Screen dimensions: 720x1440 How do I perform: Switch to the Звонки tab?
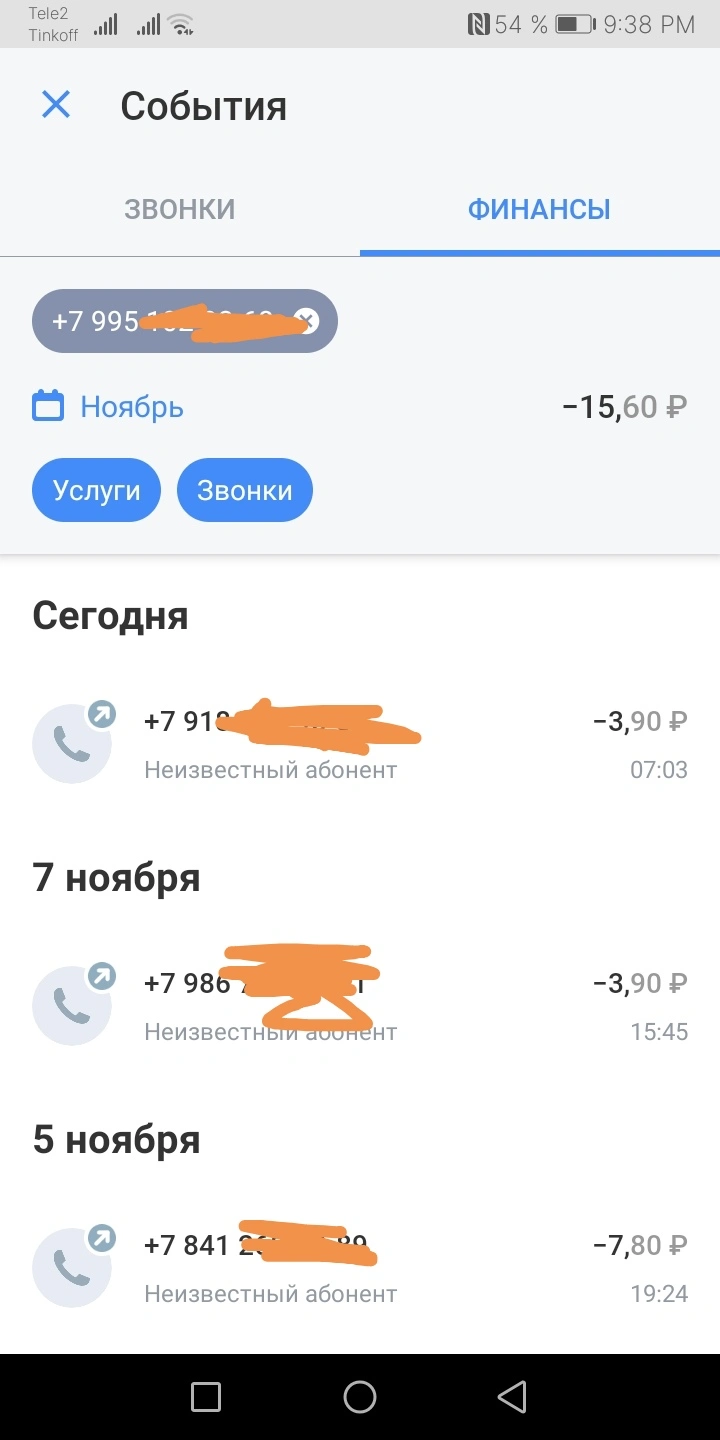click(180, 209)
